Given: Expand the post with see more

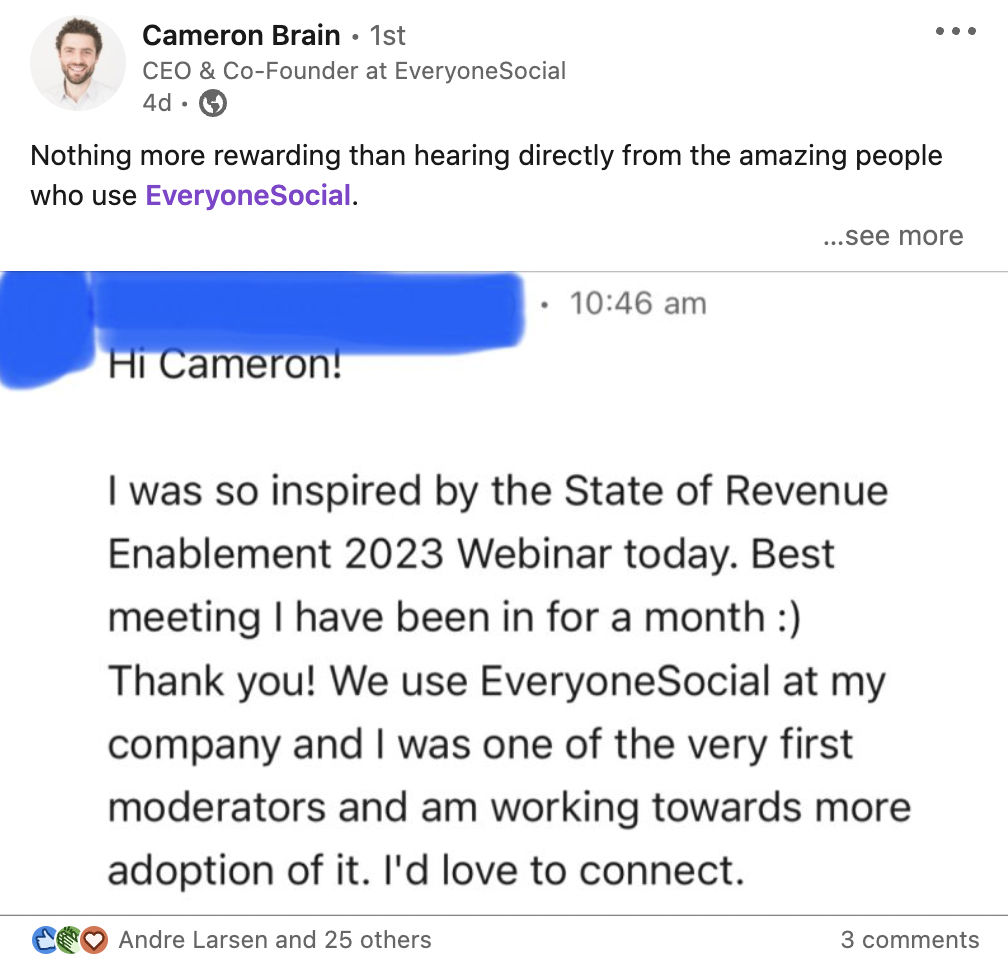Looking at the screenshot, I should pyautogui.click(x=893, y=236).
